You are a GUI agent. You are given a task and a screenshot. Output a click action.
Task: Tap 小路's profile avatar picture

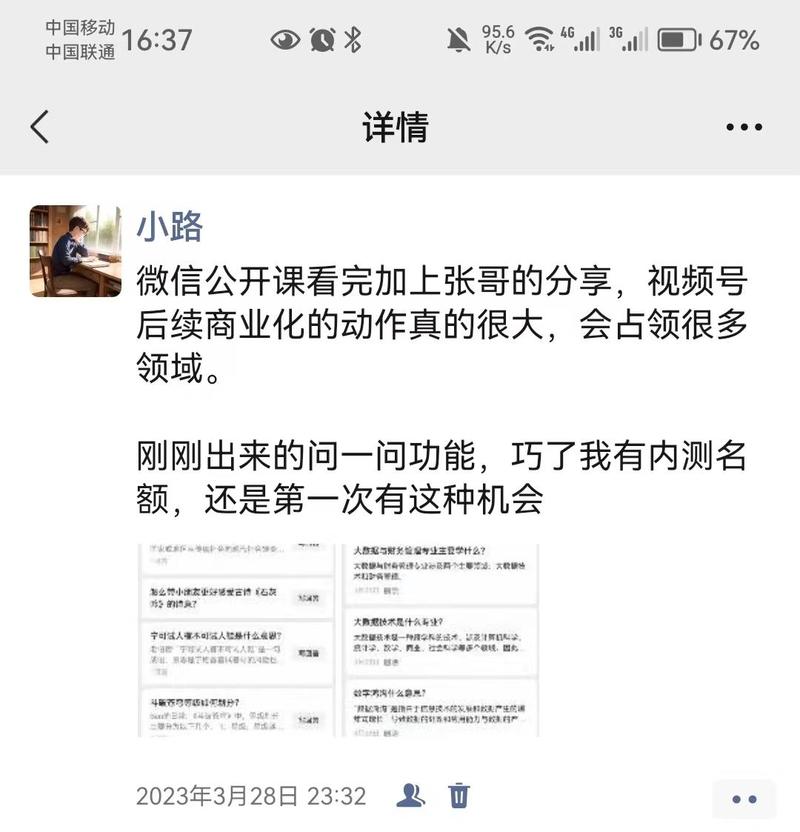(x=75, y=240)
